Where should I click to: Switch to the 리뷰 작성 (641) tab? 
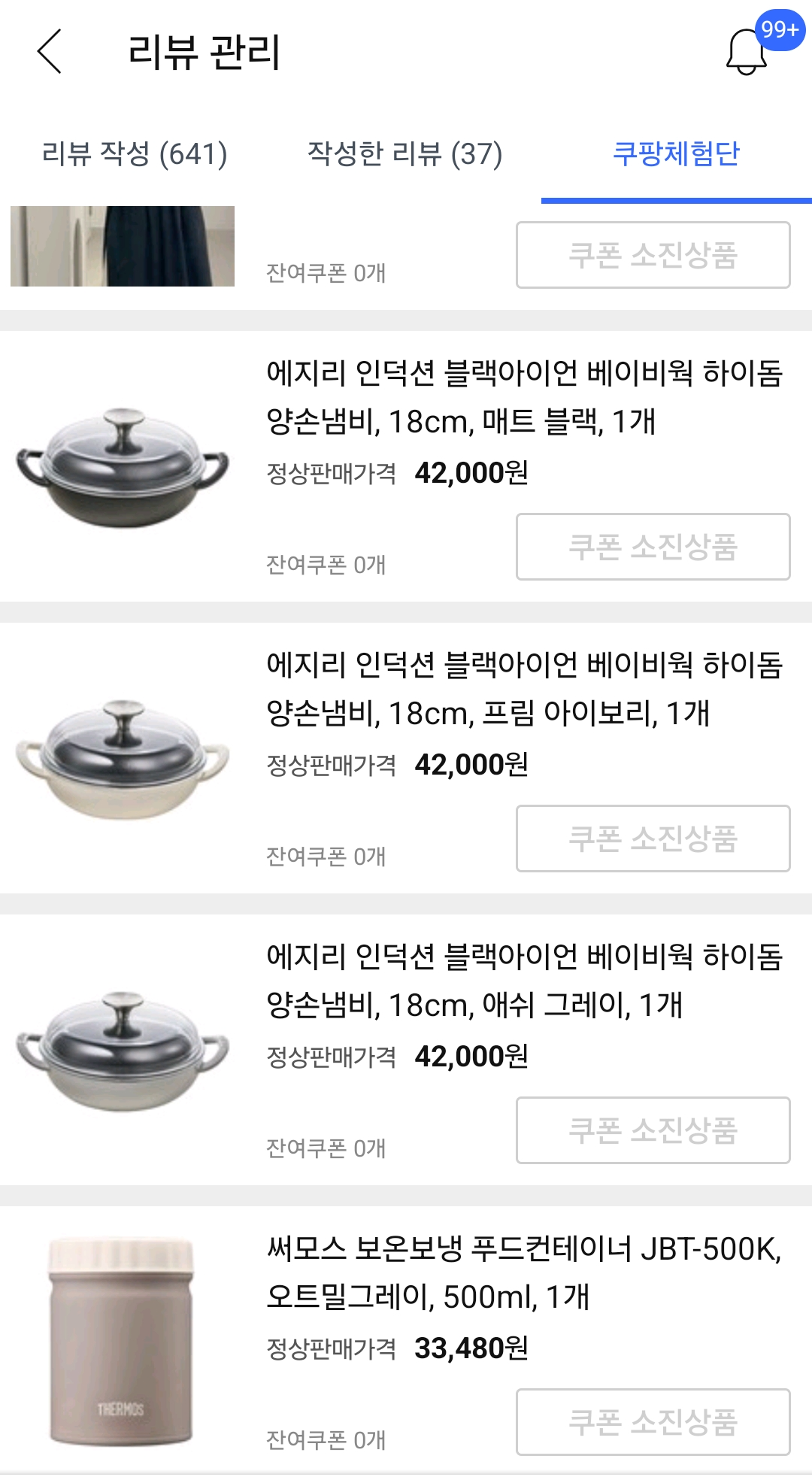pos(135,154)
